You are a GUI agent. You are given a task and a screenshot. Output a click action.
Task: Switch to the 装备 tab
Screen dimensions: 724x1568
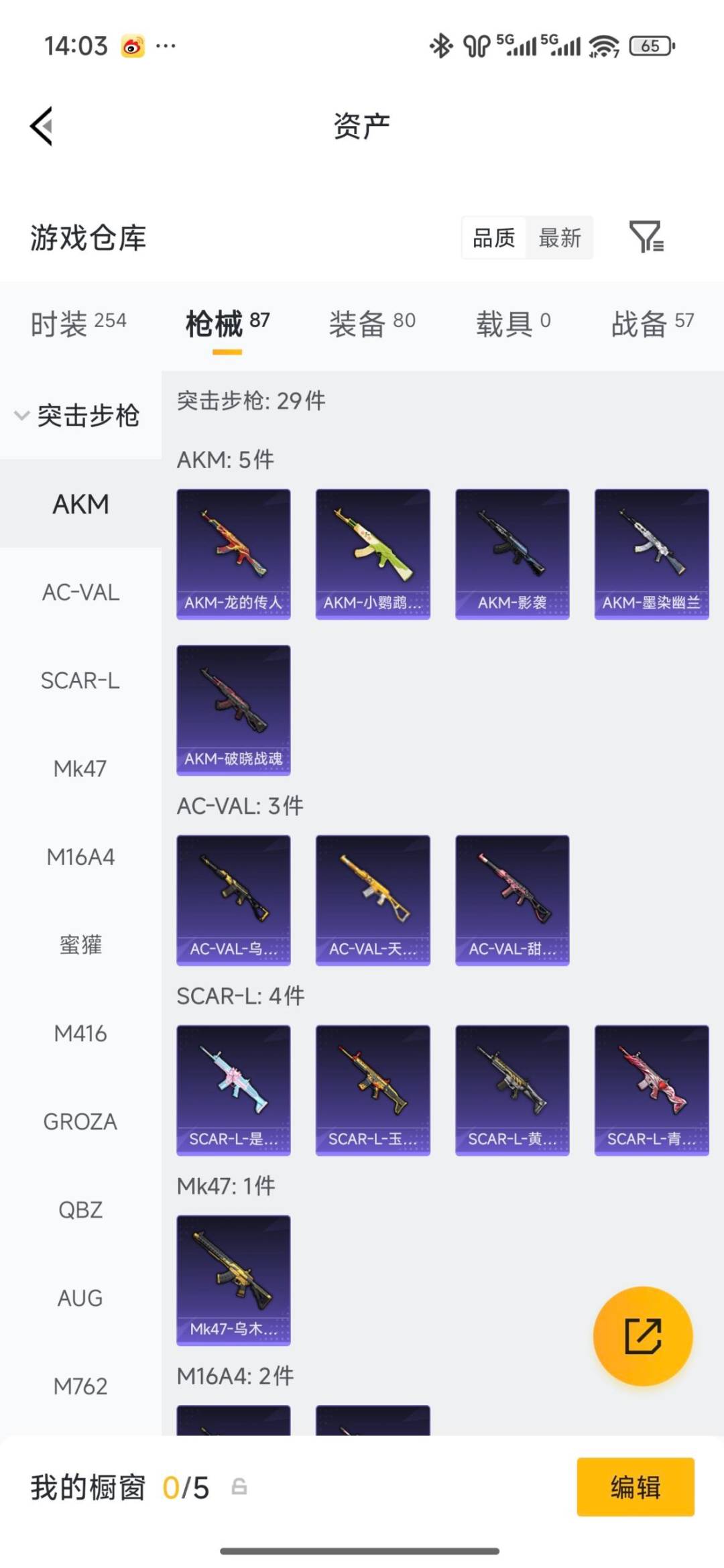coord(372,323)
